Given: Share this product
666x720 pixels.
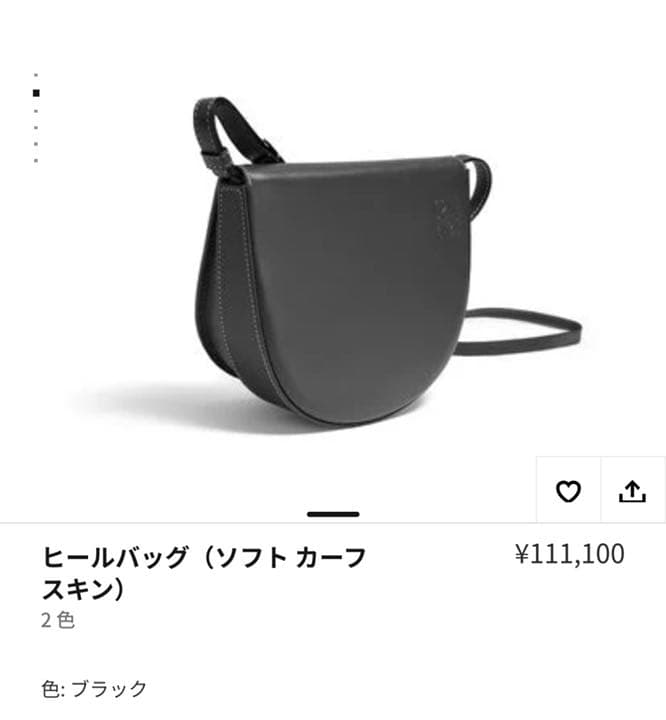Looking at the screenshot, I should point(632,491).
